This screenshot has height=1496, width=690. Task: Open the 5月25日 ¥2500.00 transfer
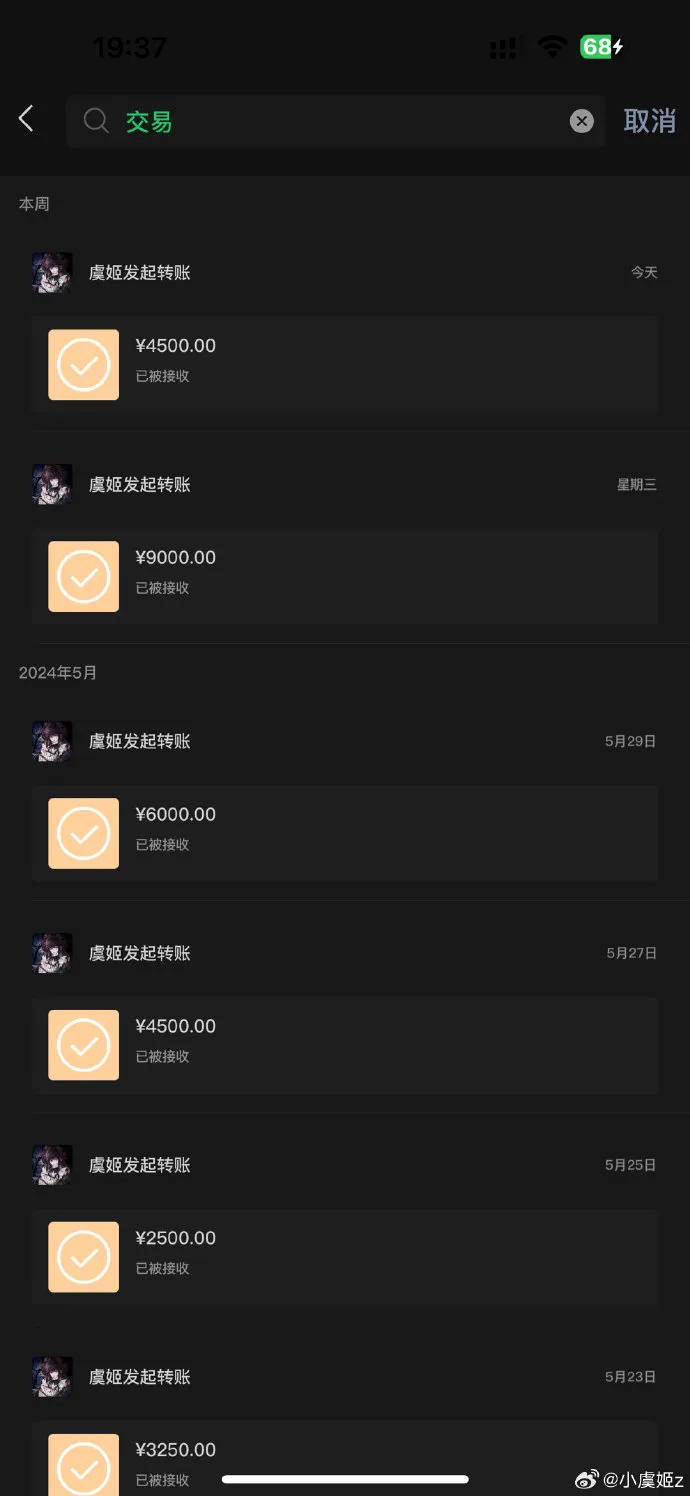[344, 1257]
